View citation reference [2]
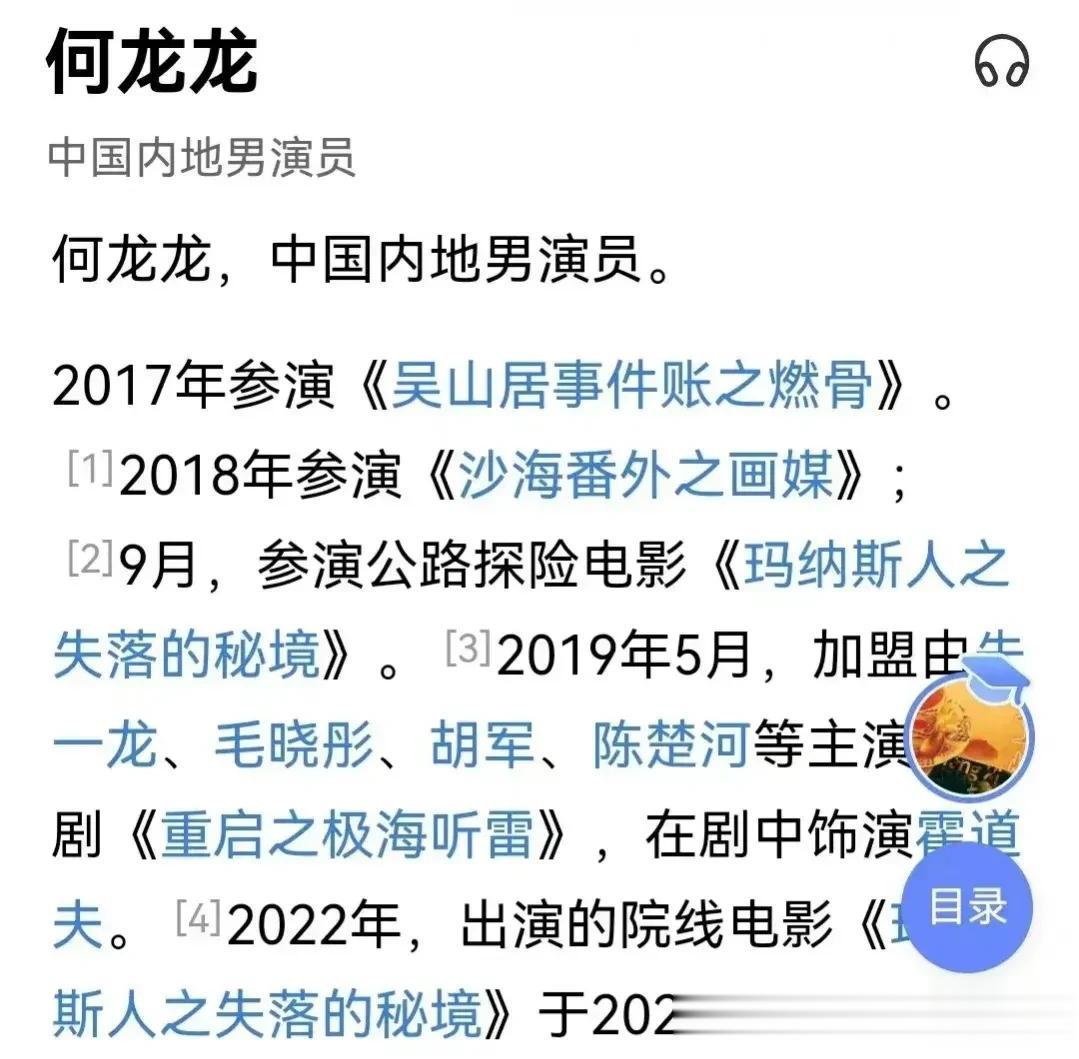Viewport: 1079px width, 1059px height. [x=90, y=560]
